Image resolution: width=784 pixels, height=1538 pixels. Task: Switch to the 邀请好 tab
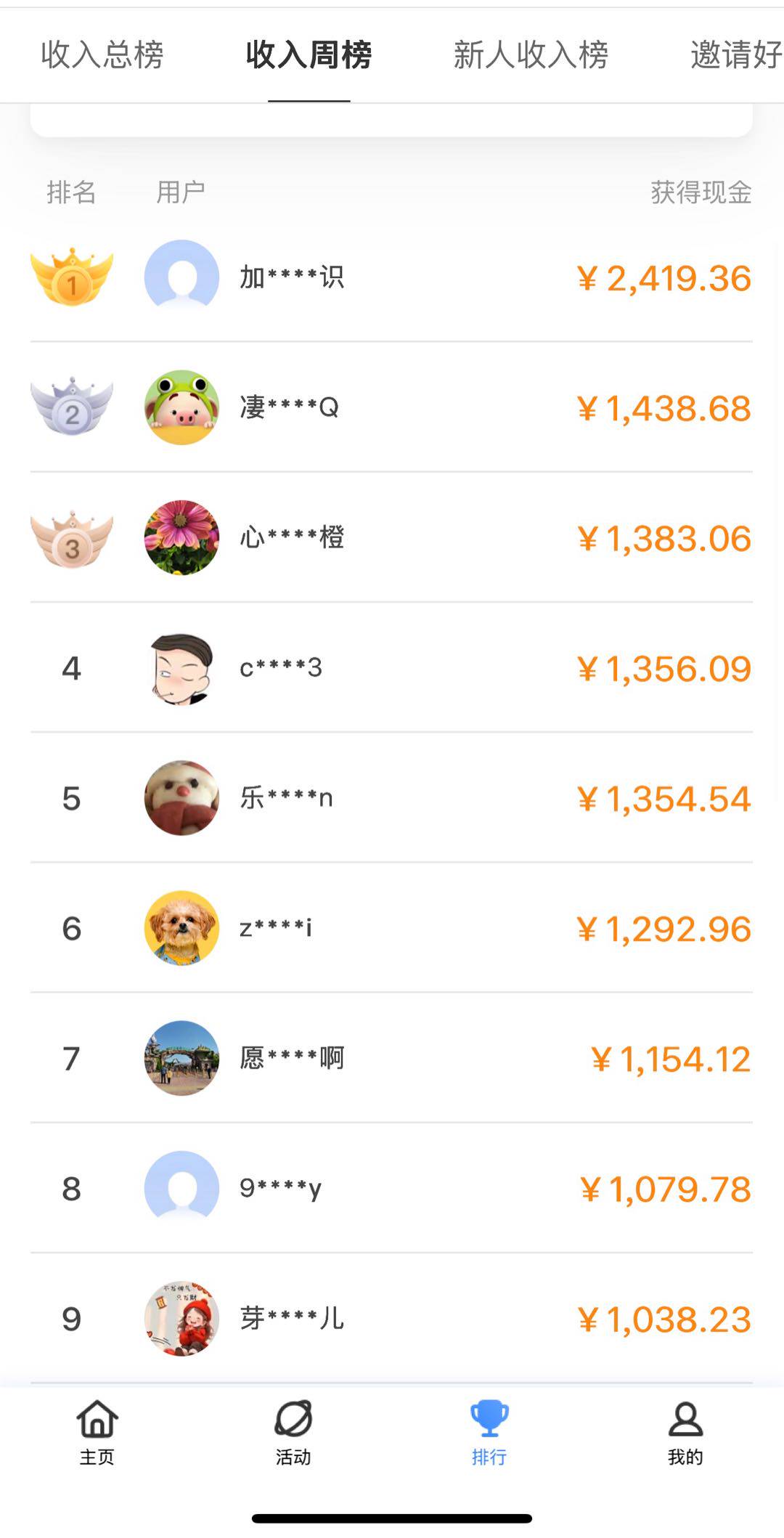click(735, 55)
